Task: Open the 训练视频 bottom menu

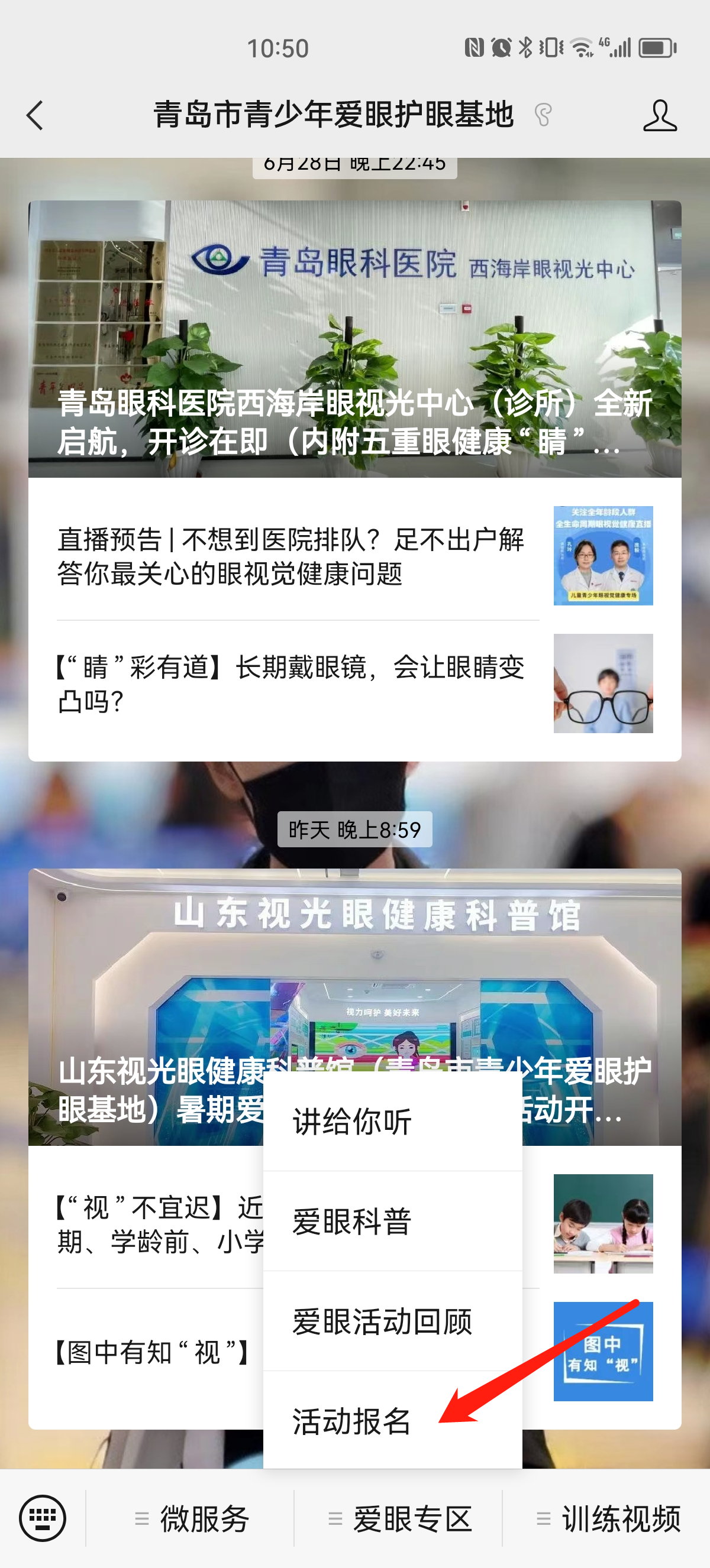Action: click(608, 1520)
